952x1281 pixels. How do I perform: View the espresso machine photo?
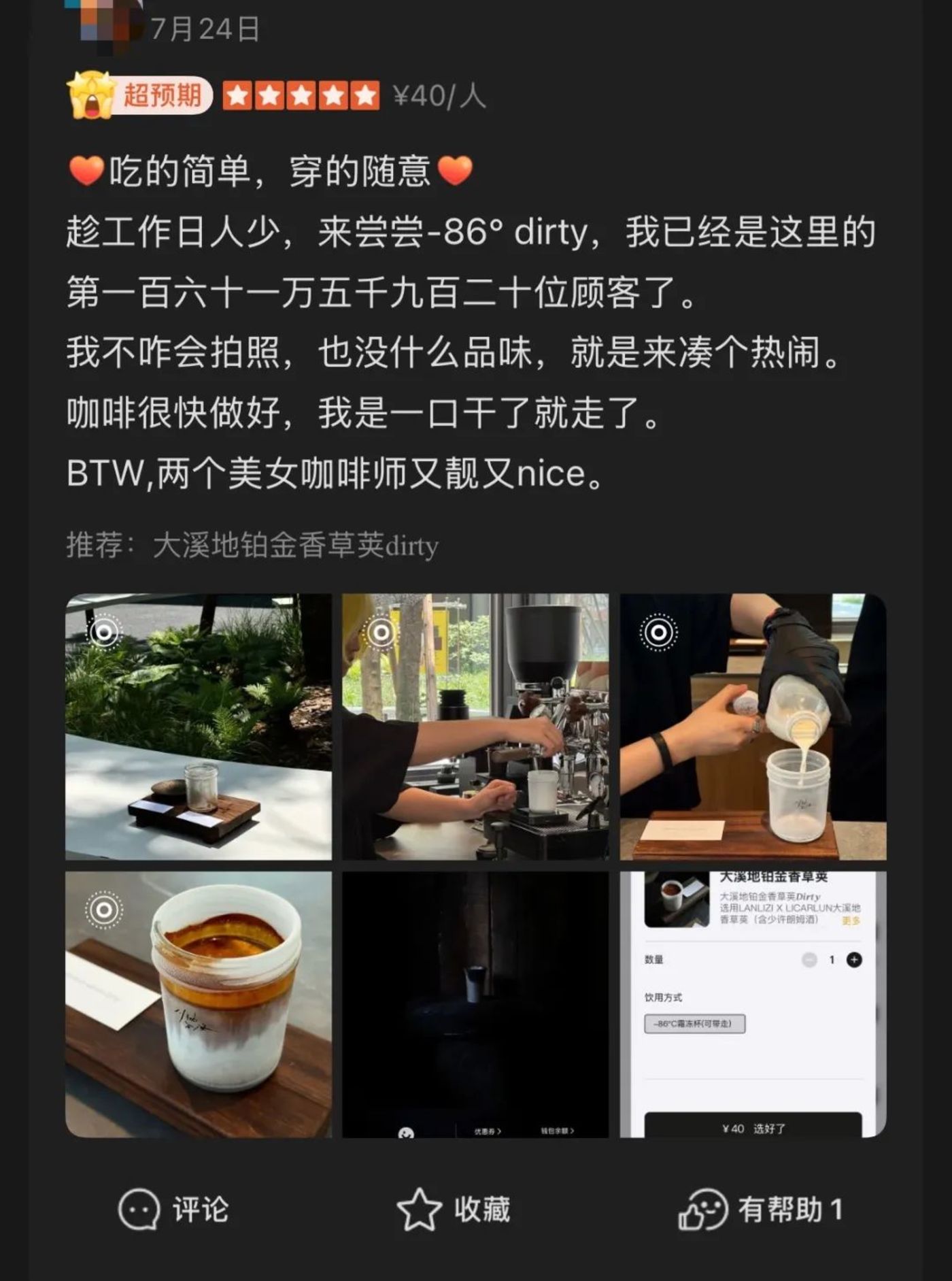coord(475,727)
